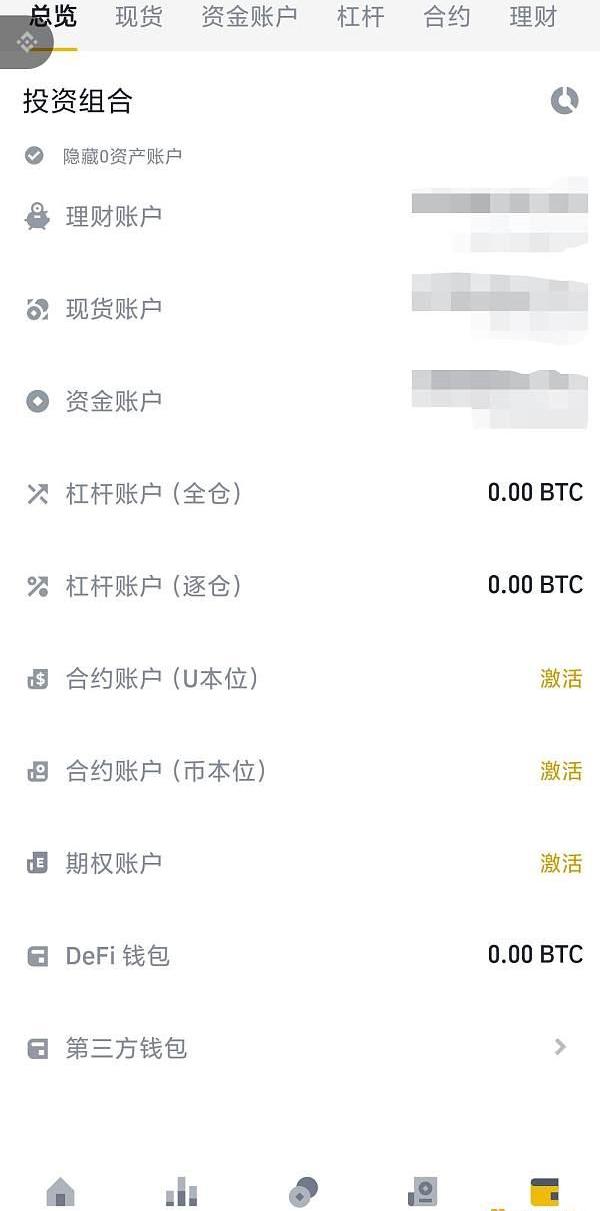The width and height of the screenshot is (600, 1211).
Task: Open the DeFi 钱包 row
Action: pyautogui.click(x=300, y=955)
